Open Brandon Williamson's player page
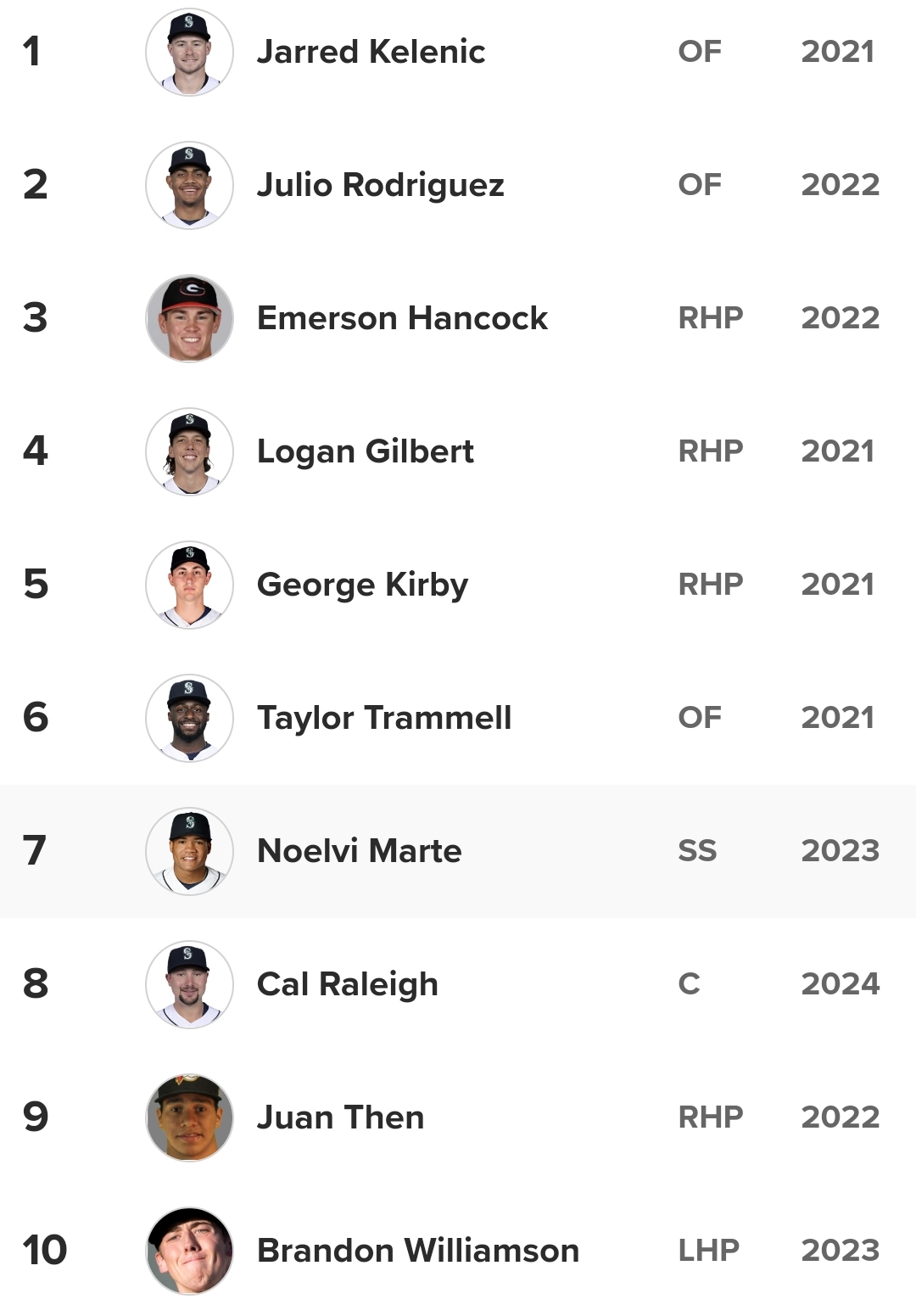 417,1251
